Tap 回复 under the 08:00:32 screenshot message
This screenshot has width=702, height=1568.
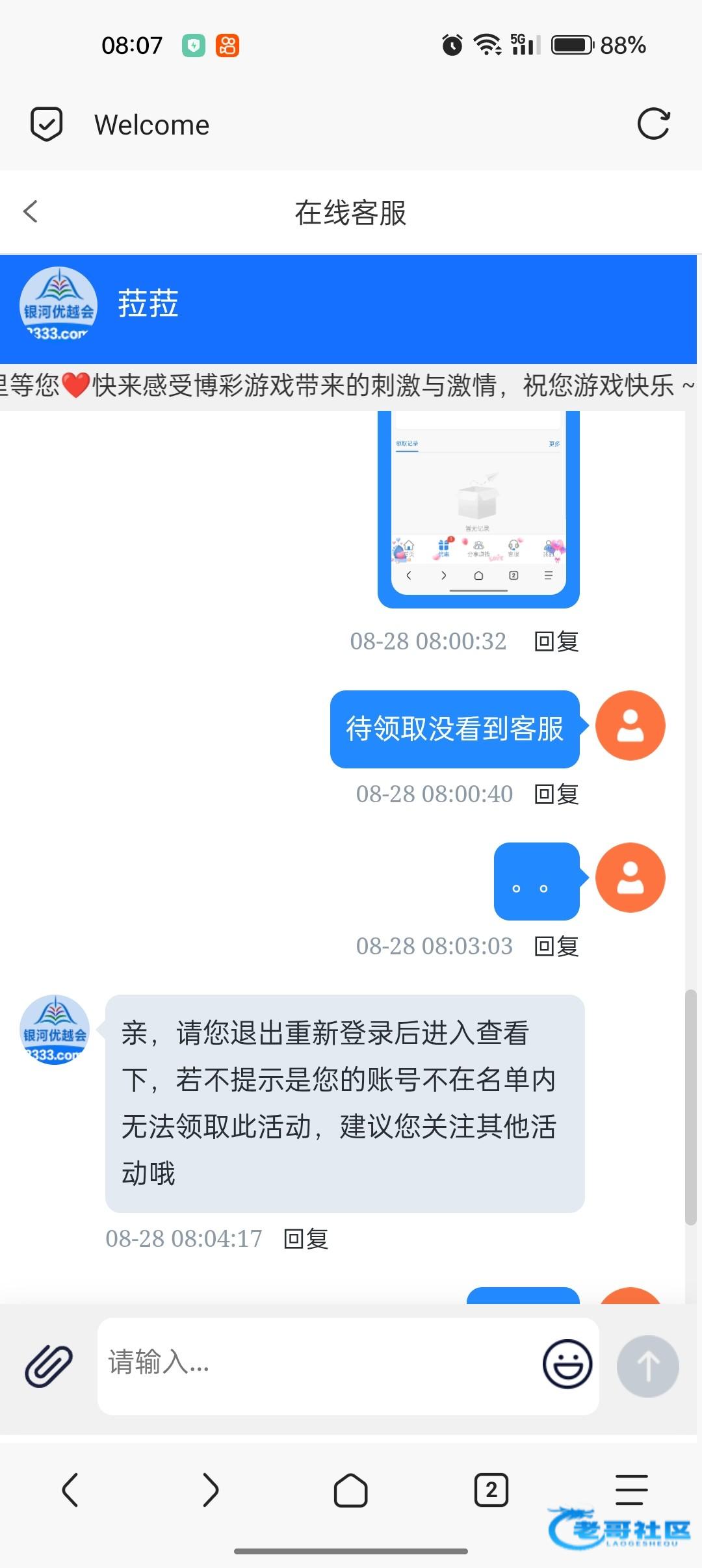tap(556, 642)
